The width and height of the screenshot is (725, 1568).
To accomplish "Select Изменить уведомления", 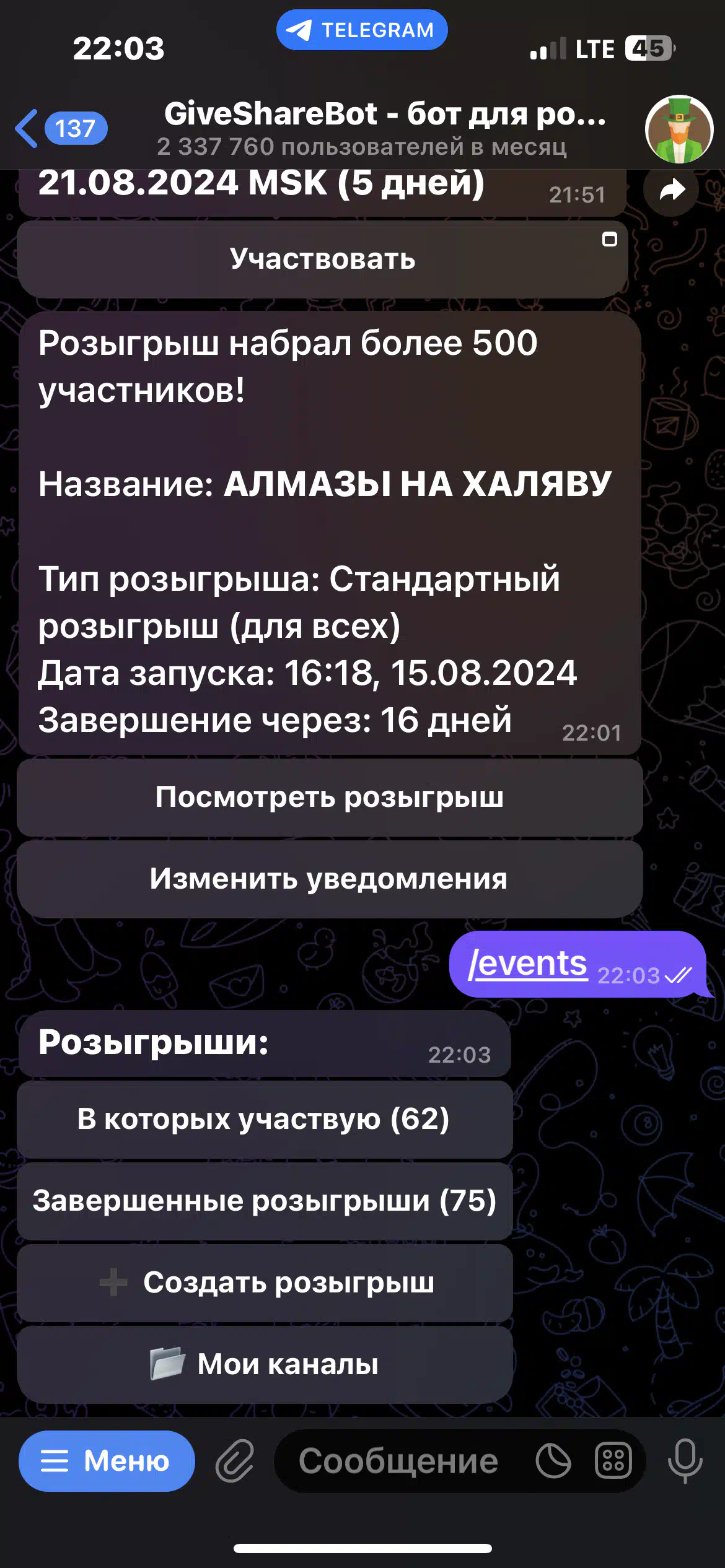I will (x=330, y=879).
